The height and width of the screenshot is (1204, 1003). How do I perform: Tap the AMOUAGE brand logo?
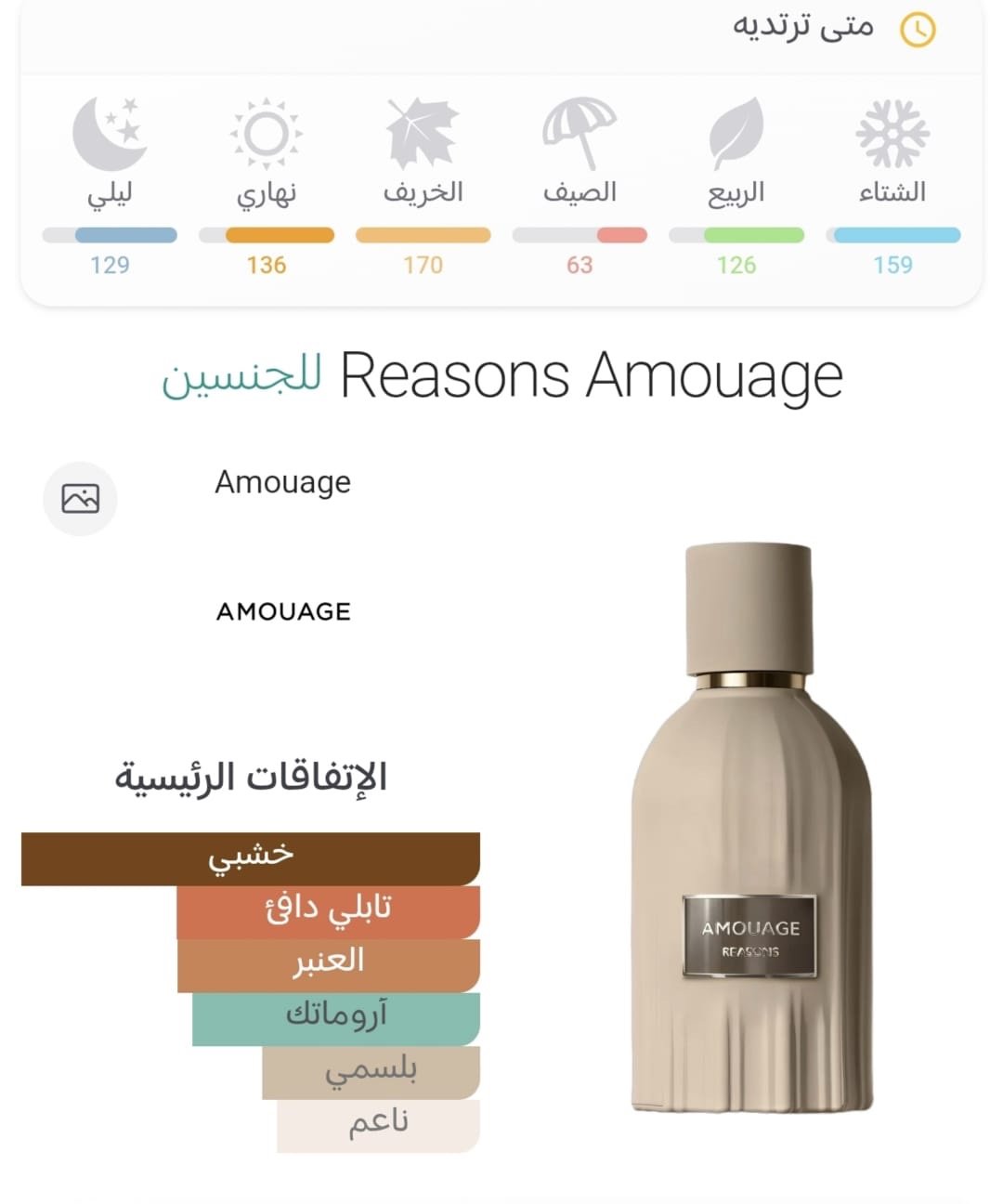pos(283,611)
